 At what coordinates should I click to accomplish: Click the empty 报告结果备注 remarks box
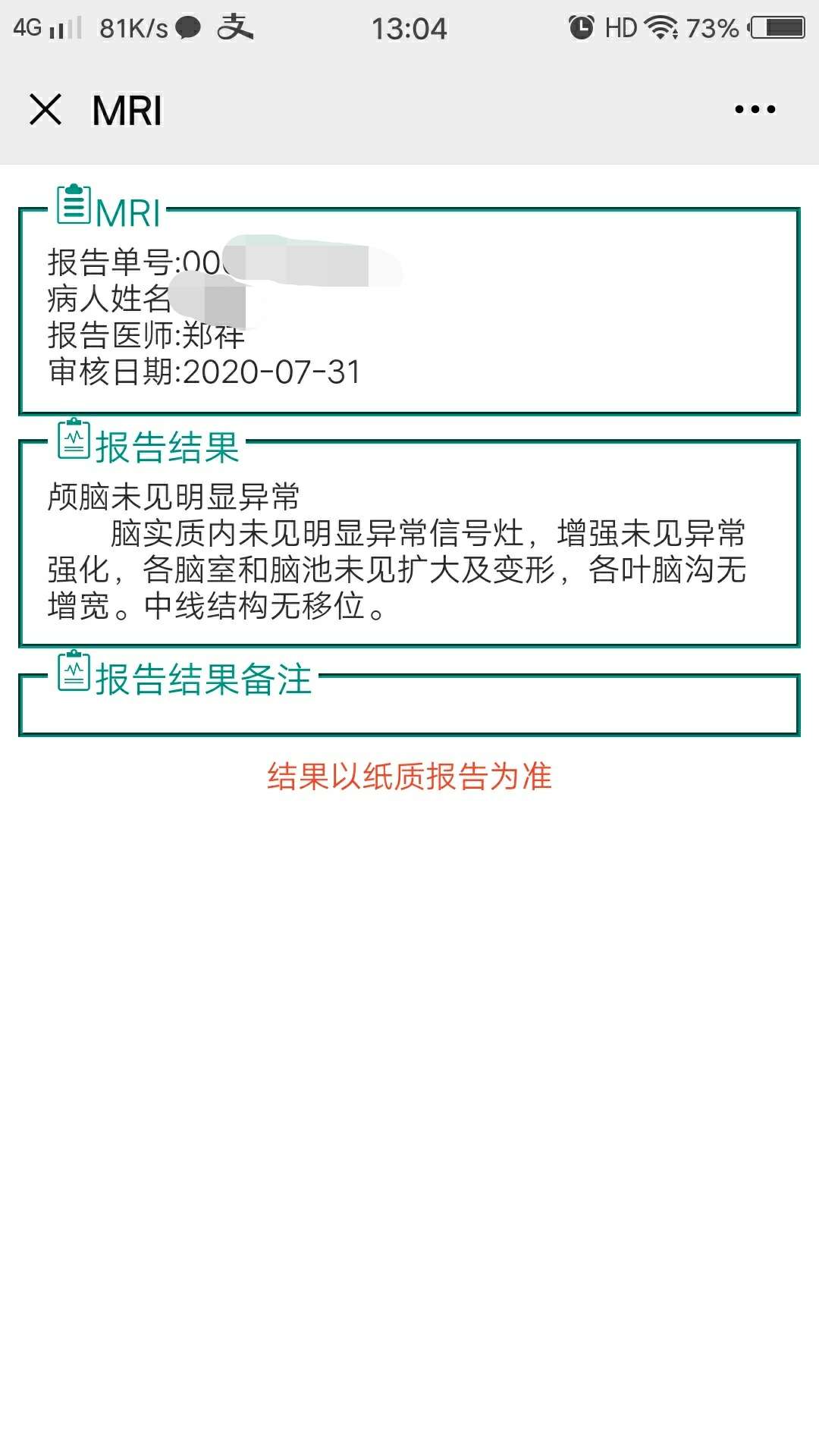pos(409,717)
